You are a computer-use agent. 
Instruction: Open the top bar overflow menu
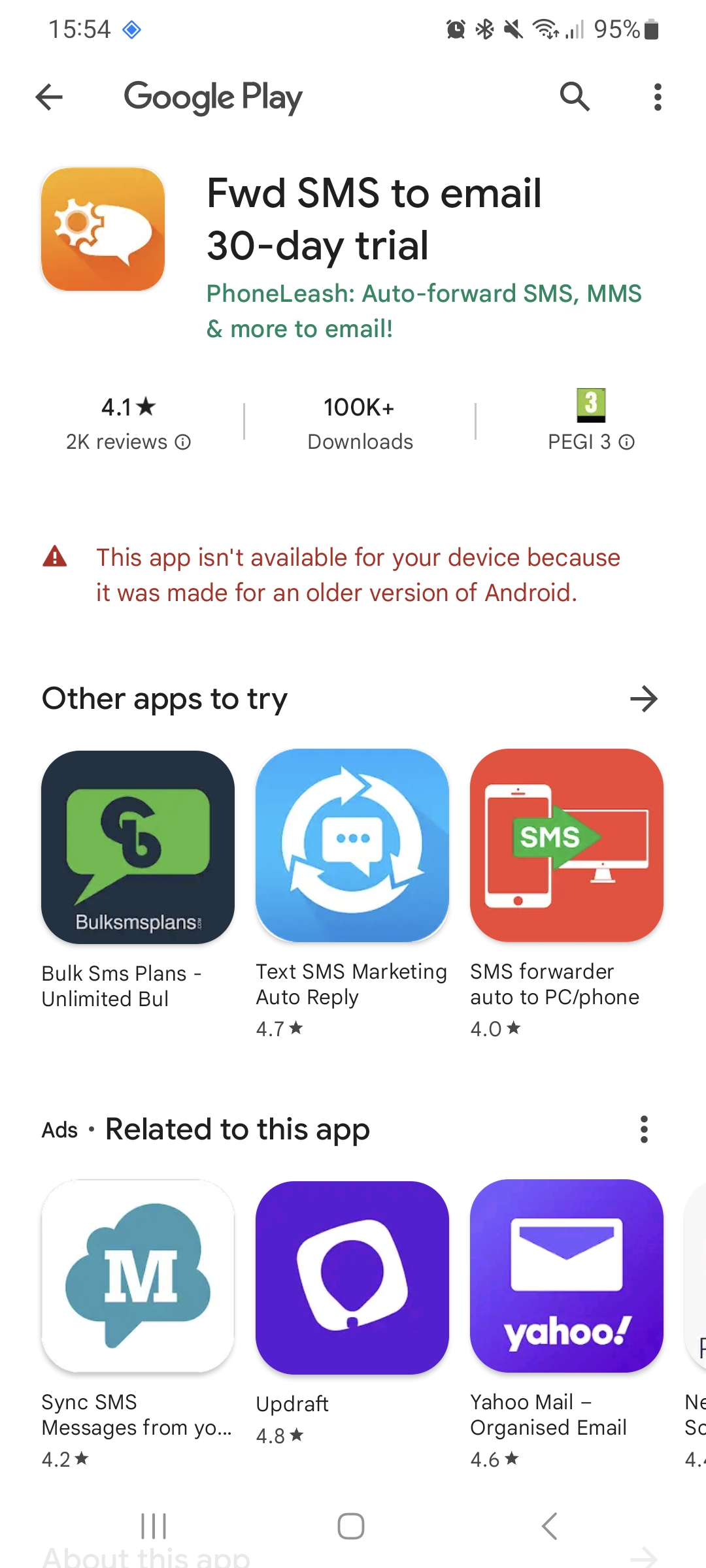click(x=658, y=97)
